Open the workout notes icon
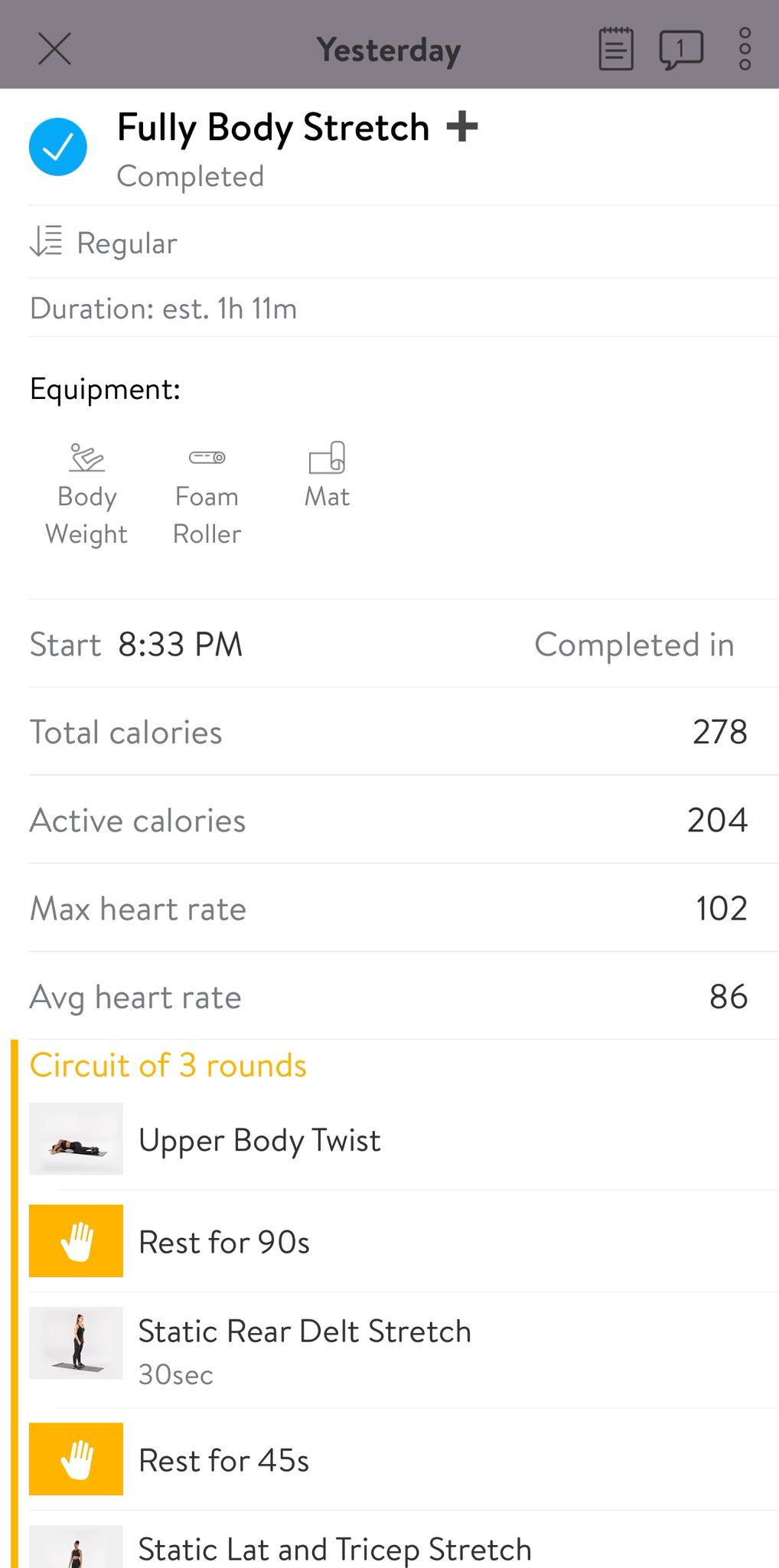 [x=615, y=49]
